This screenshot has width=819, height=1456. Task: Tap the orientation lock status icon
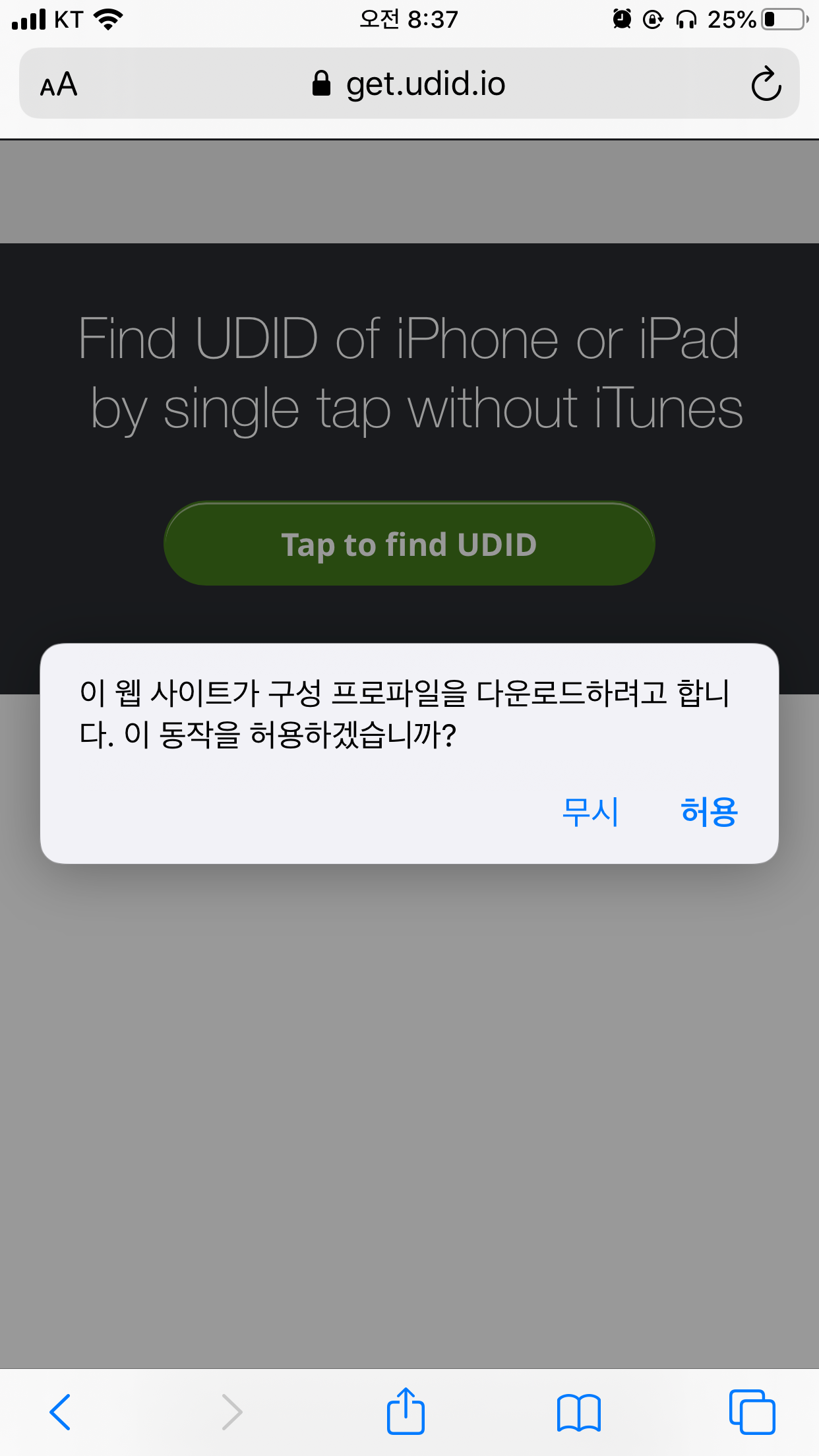pos(652,18)
